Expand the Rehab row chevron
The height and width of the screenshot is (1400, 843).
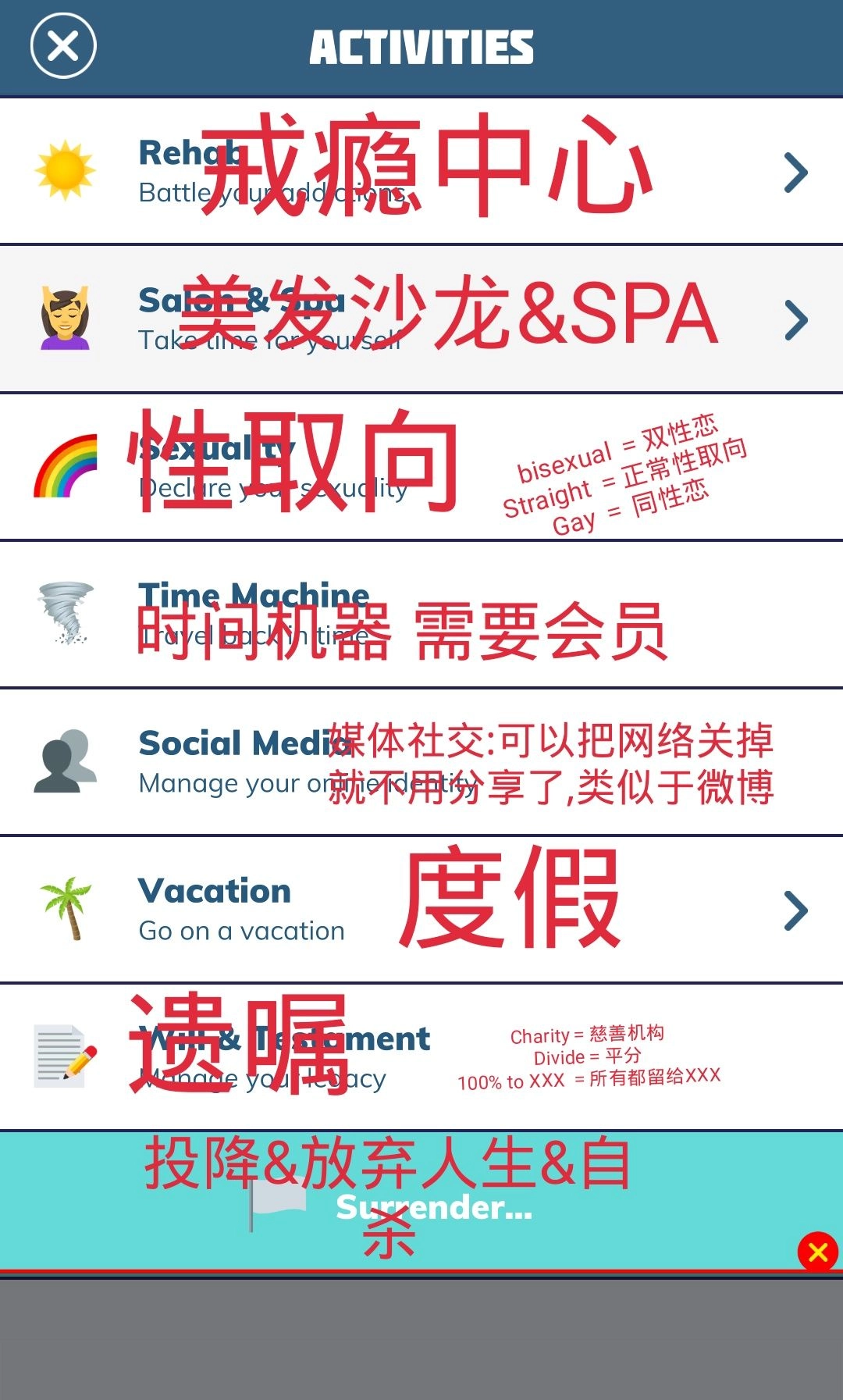795,172
